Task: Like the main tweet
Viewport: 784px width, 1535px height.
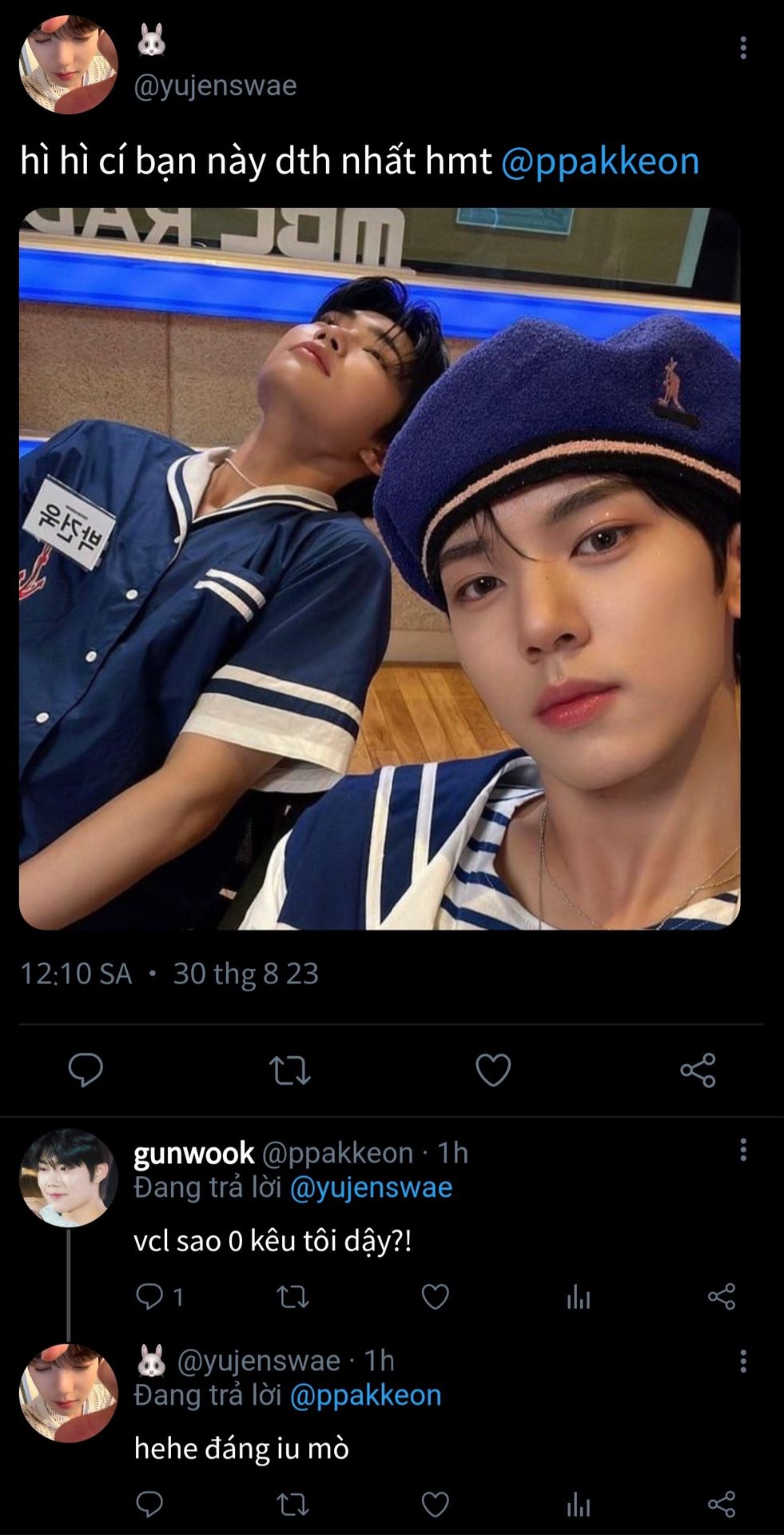Action: 493,1070
